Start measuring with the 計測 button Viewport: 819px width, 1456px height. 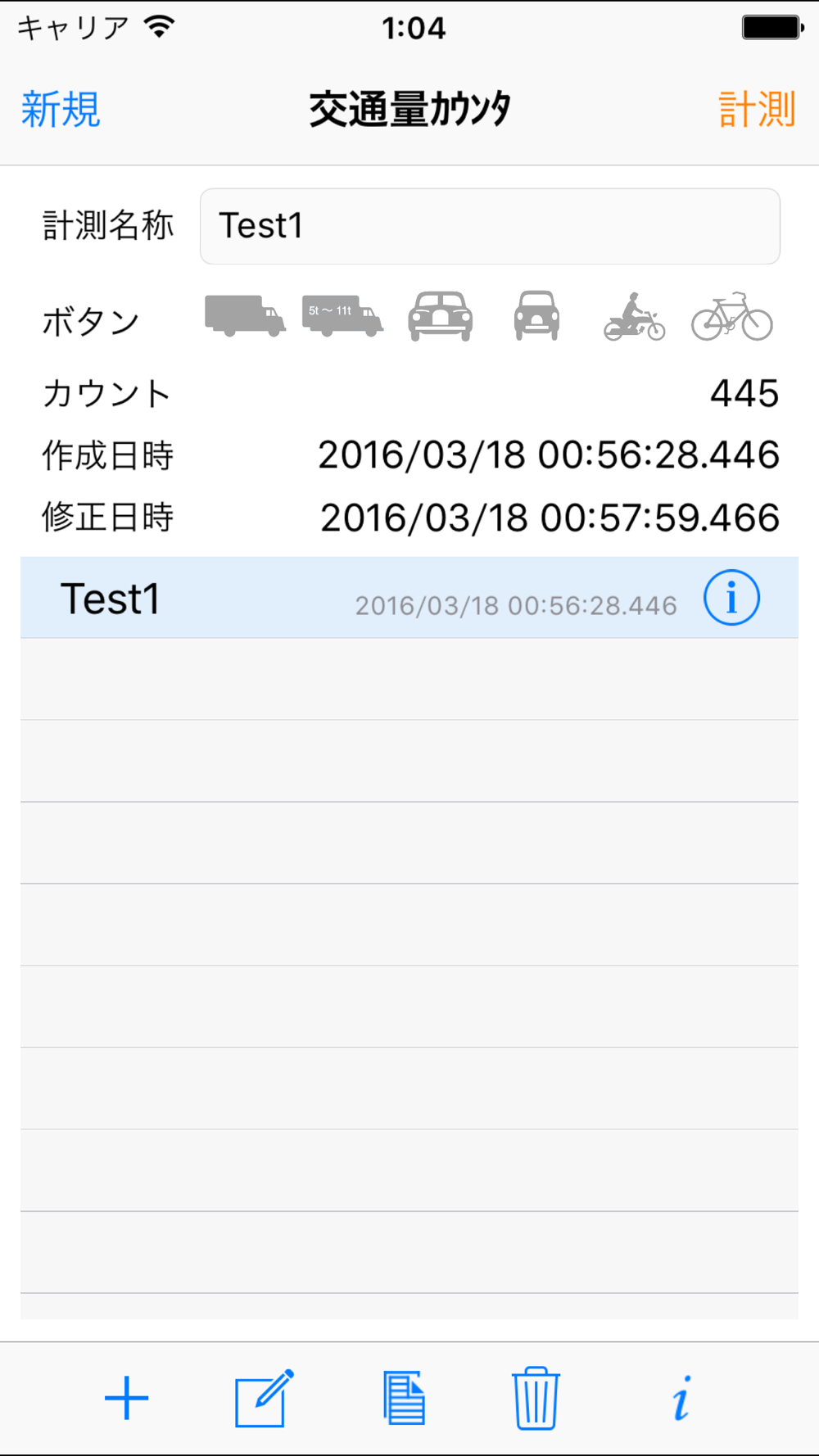(757, 110)
